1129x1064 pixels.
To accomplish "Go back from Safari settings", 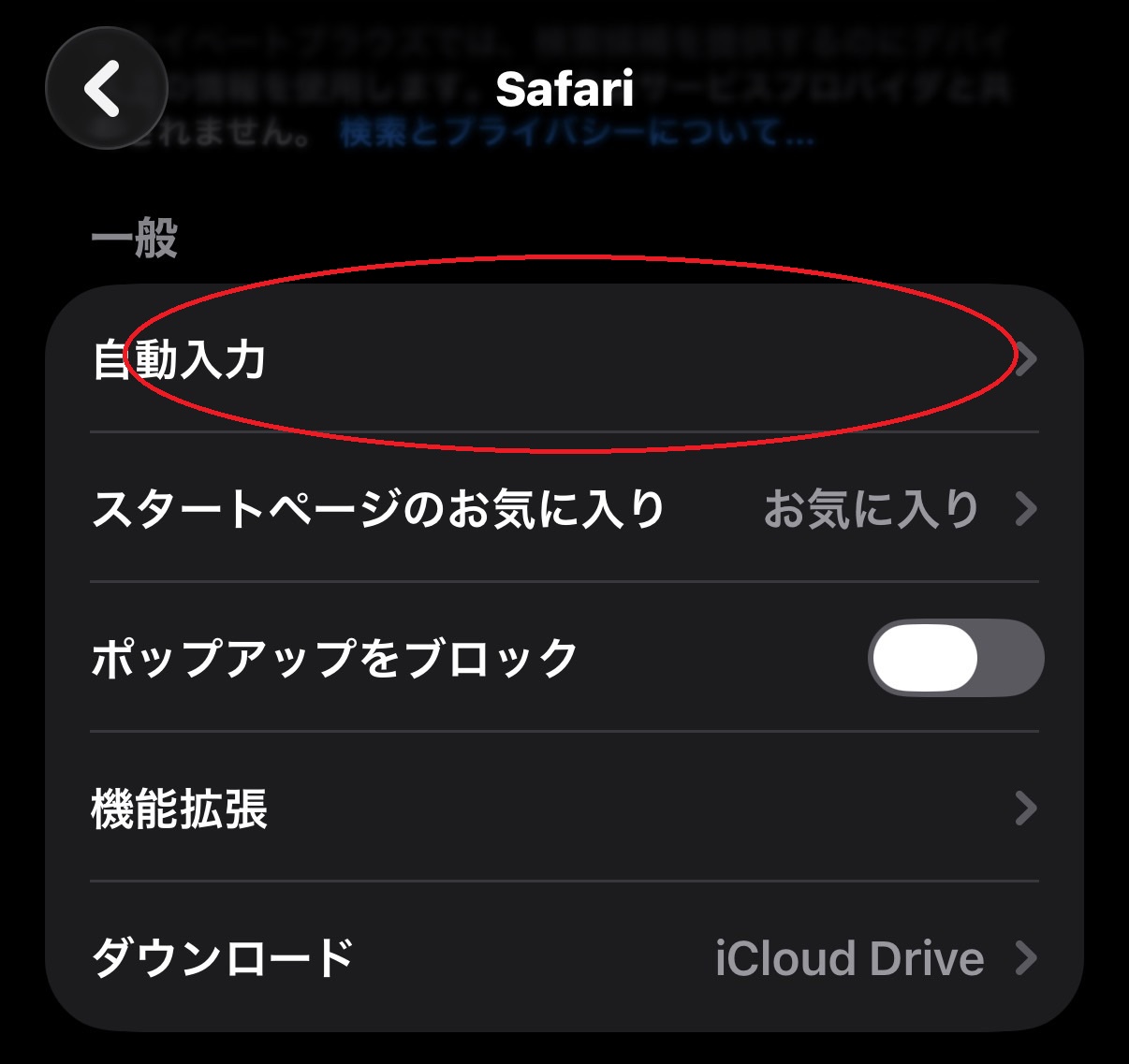I will click(106, 89).
